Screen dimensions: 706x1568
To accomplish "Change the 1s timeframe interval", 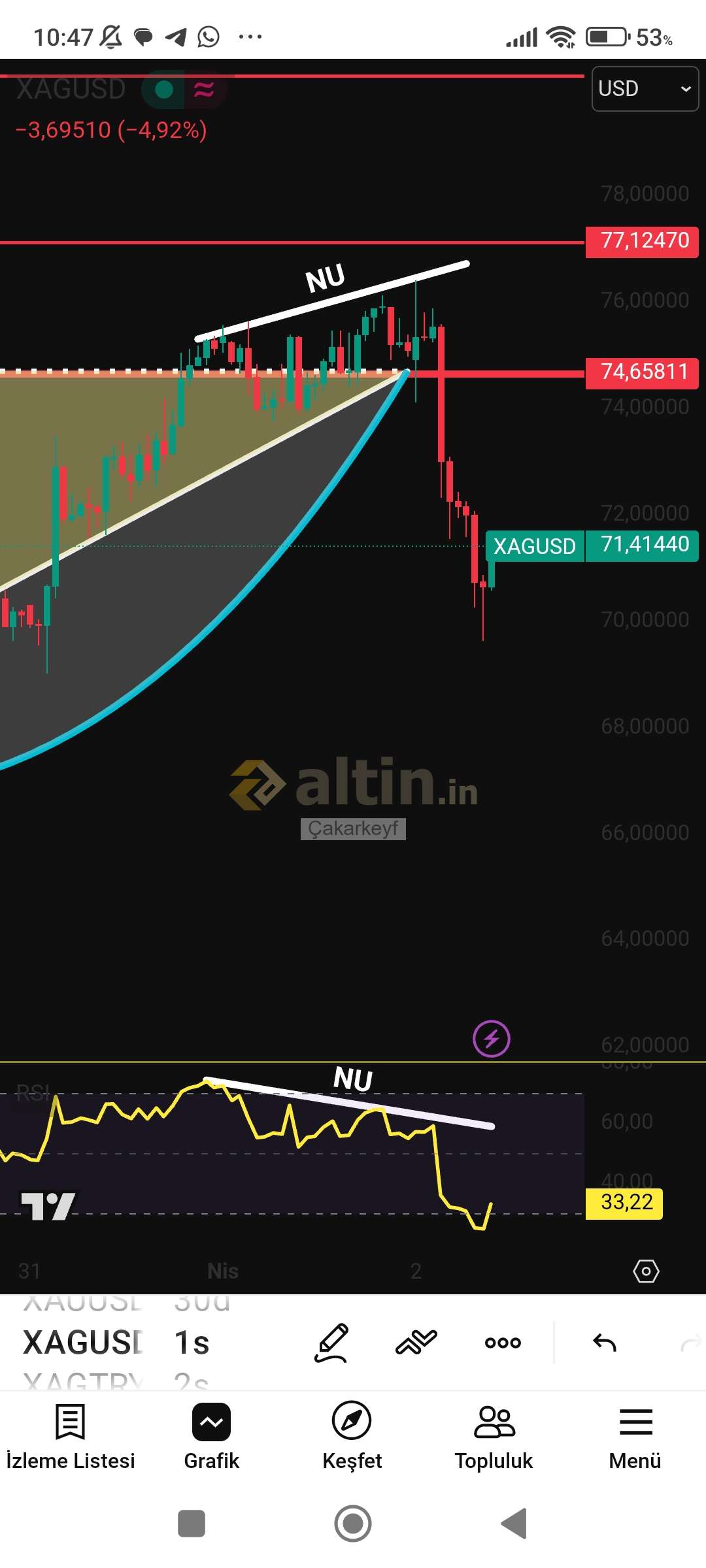I will (x=192, y=1343).
